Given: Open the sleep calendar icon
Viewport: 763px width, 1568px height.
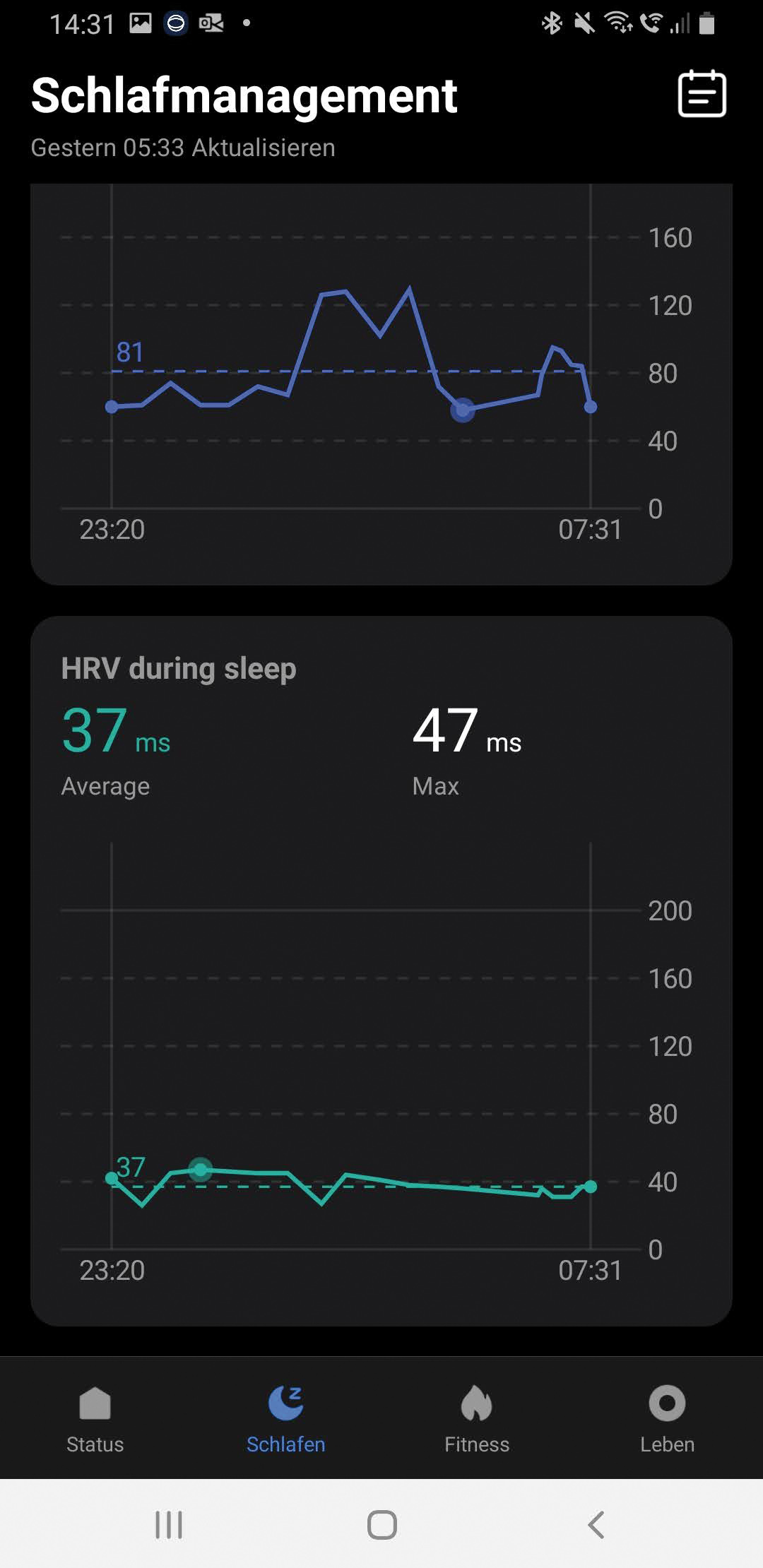Looking at the screenshot, I should [702, 94].
